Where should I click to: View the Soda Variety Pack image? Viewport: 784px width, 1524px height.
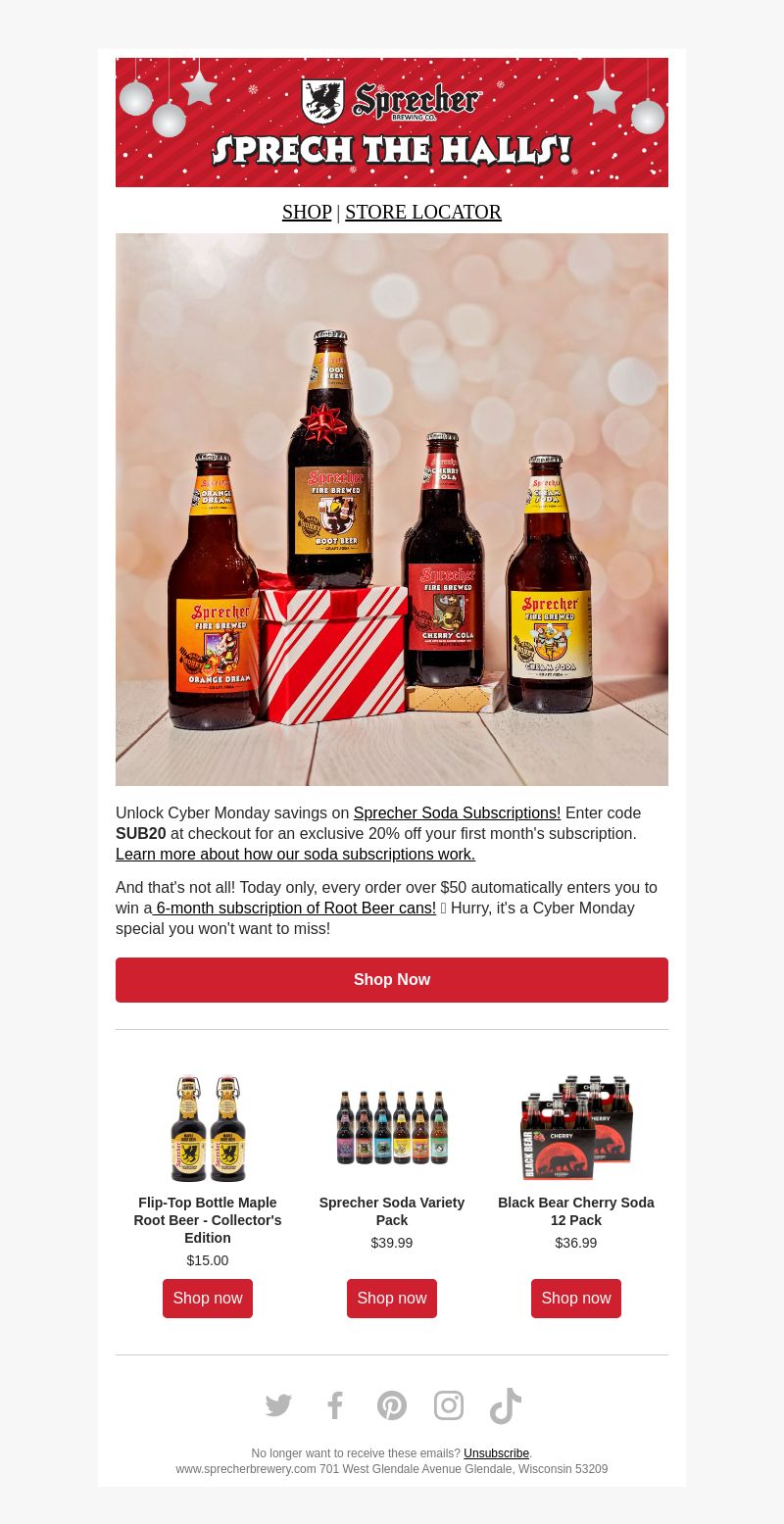pos(392,1128)
